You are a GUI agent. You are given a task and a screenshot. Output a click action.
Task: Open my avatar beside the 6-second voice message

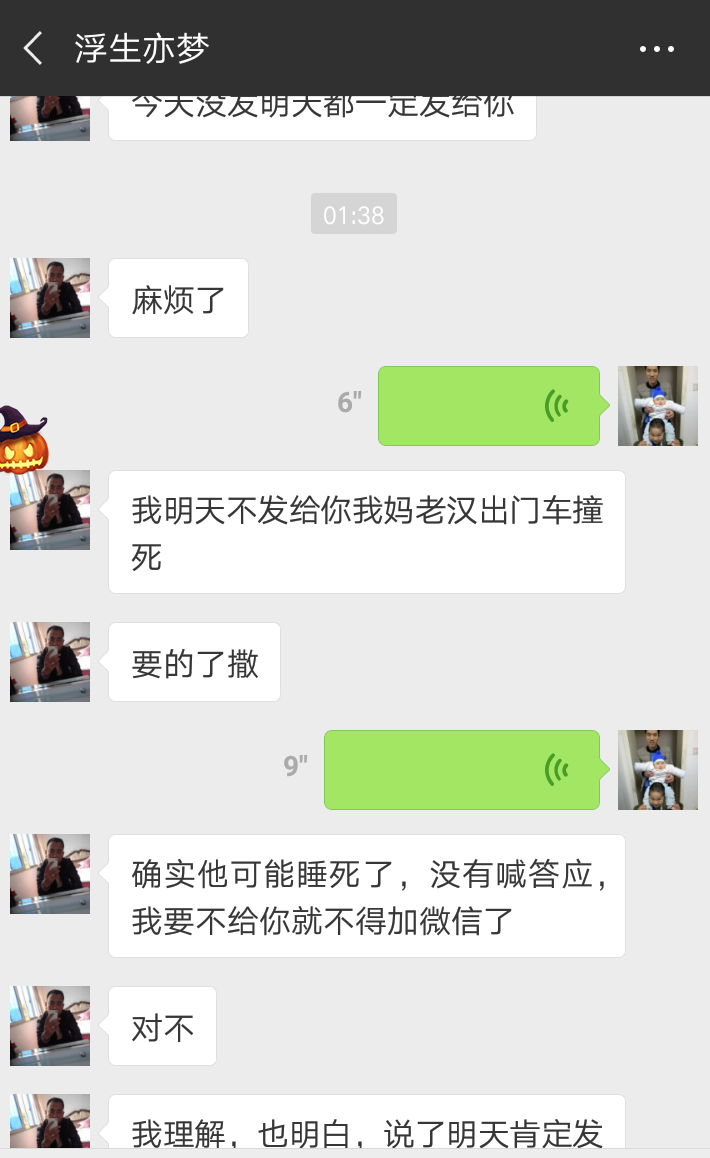tap(657, 405)
